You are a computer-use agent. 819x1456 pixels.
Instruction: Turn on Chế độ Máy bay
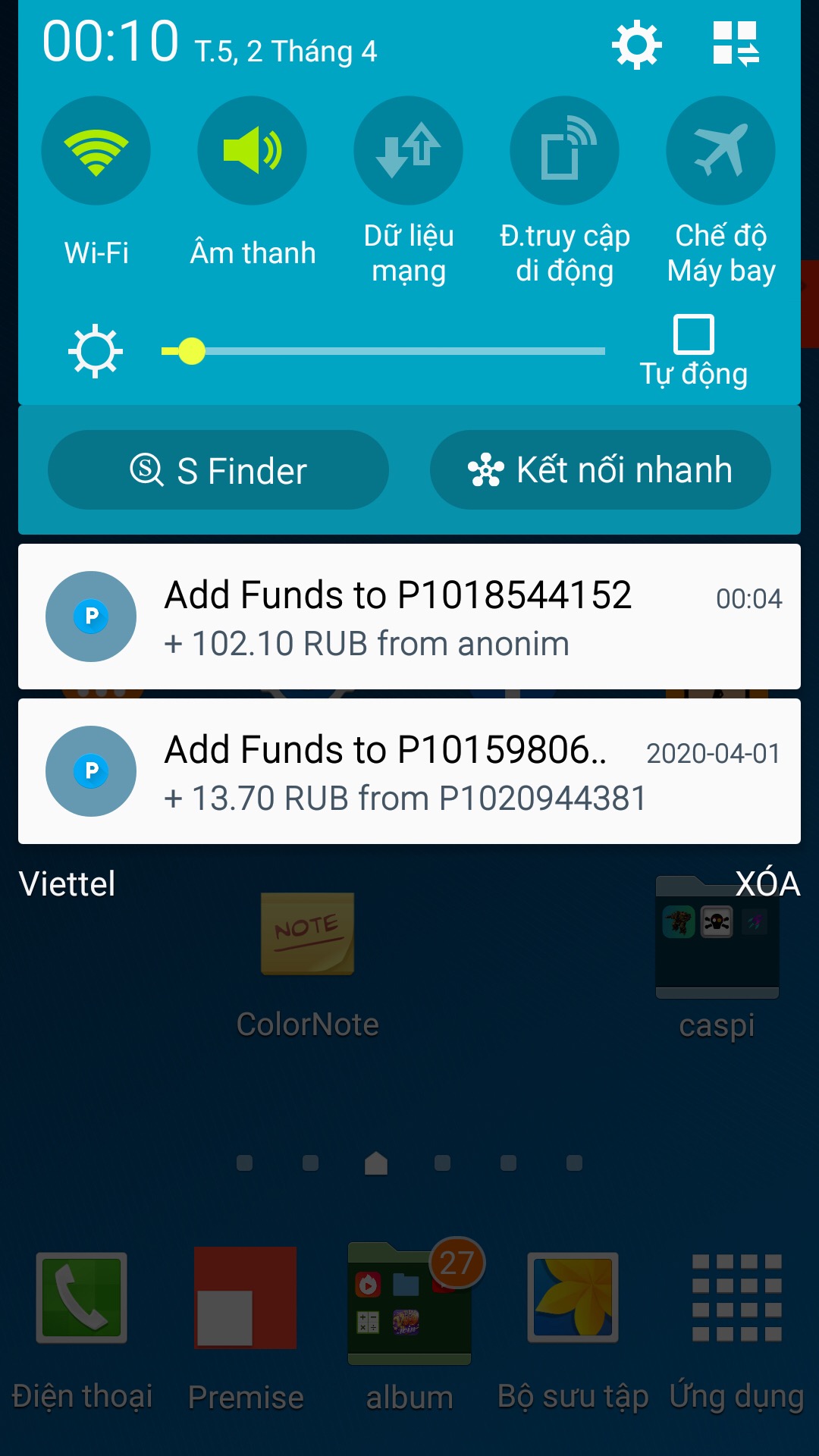point(720,151)
